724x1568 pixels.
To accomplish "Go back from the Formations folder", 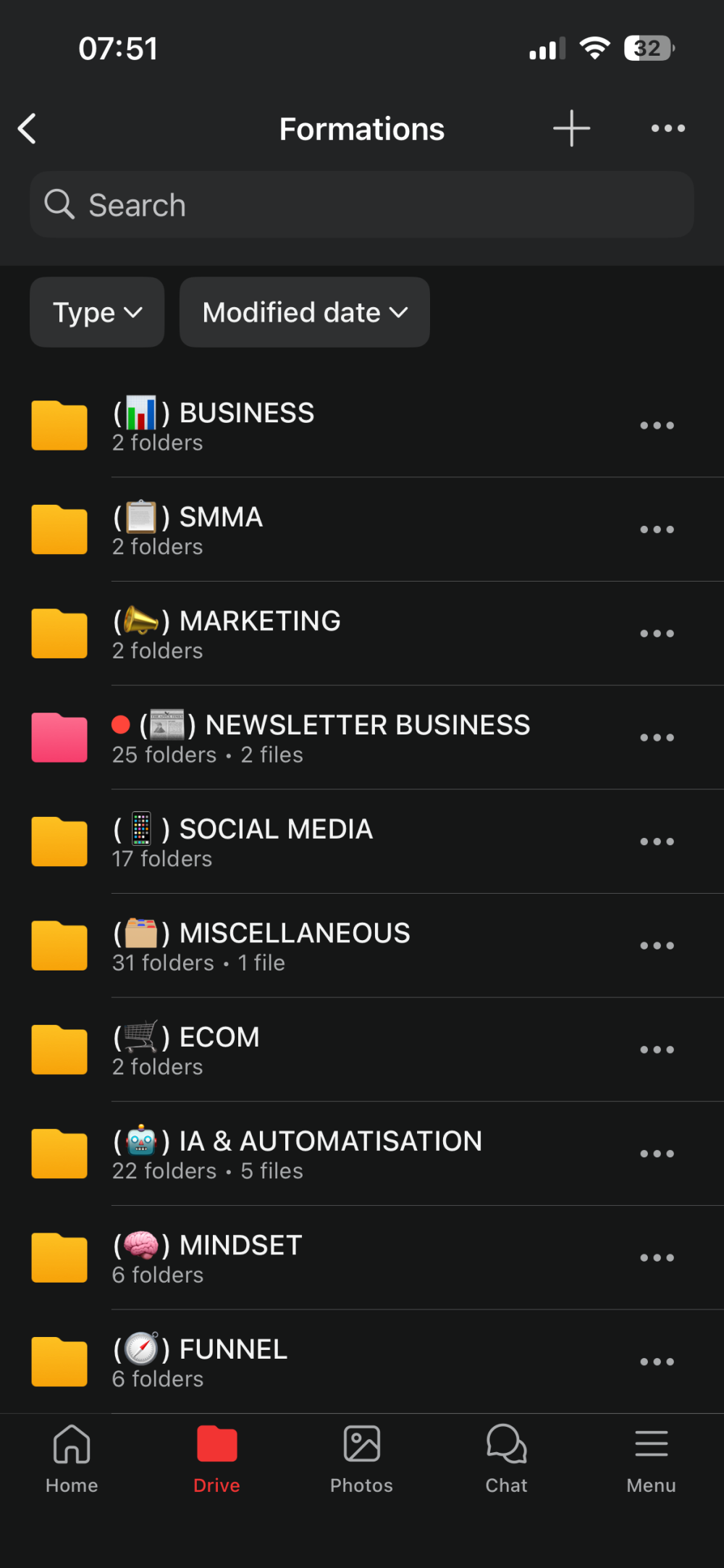I will pyautogui.click(x=28, y=129).
